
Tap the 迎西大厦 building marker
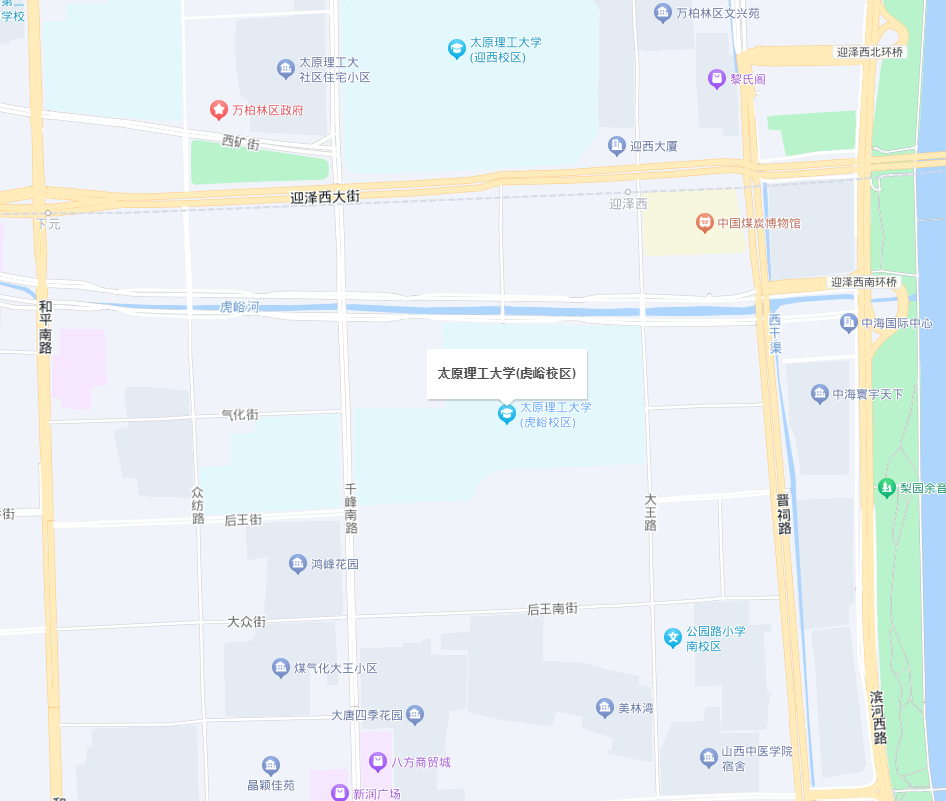click(616, 145)
